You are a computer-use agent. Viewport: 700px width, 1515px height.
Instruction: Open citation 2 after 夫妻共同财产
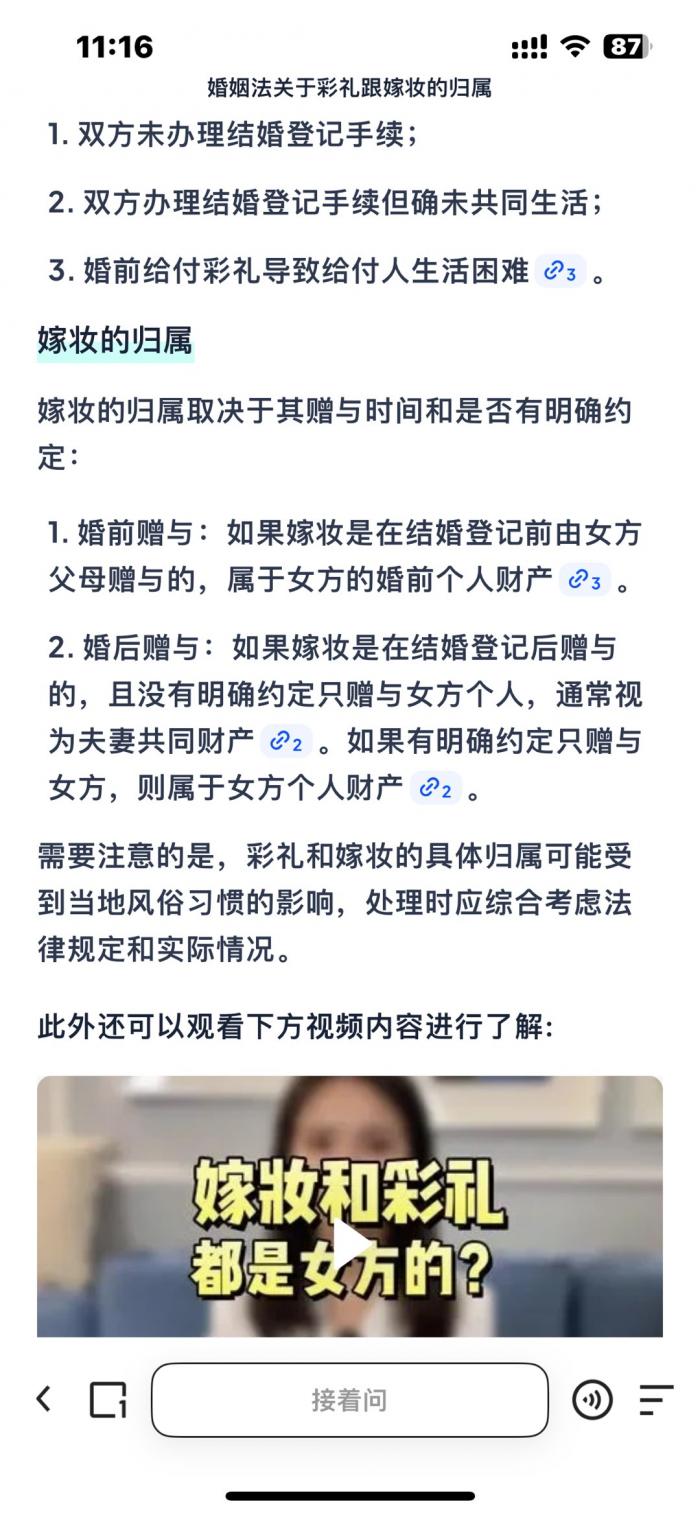[287, 742]
